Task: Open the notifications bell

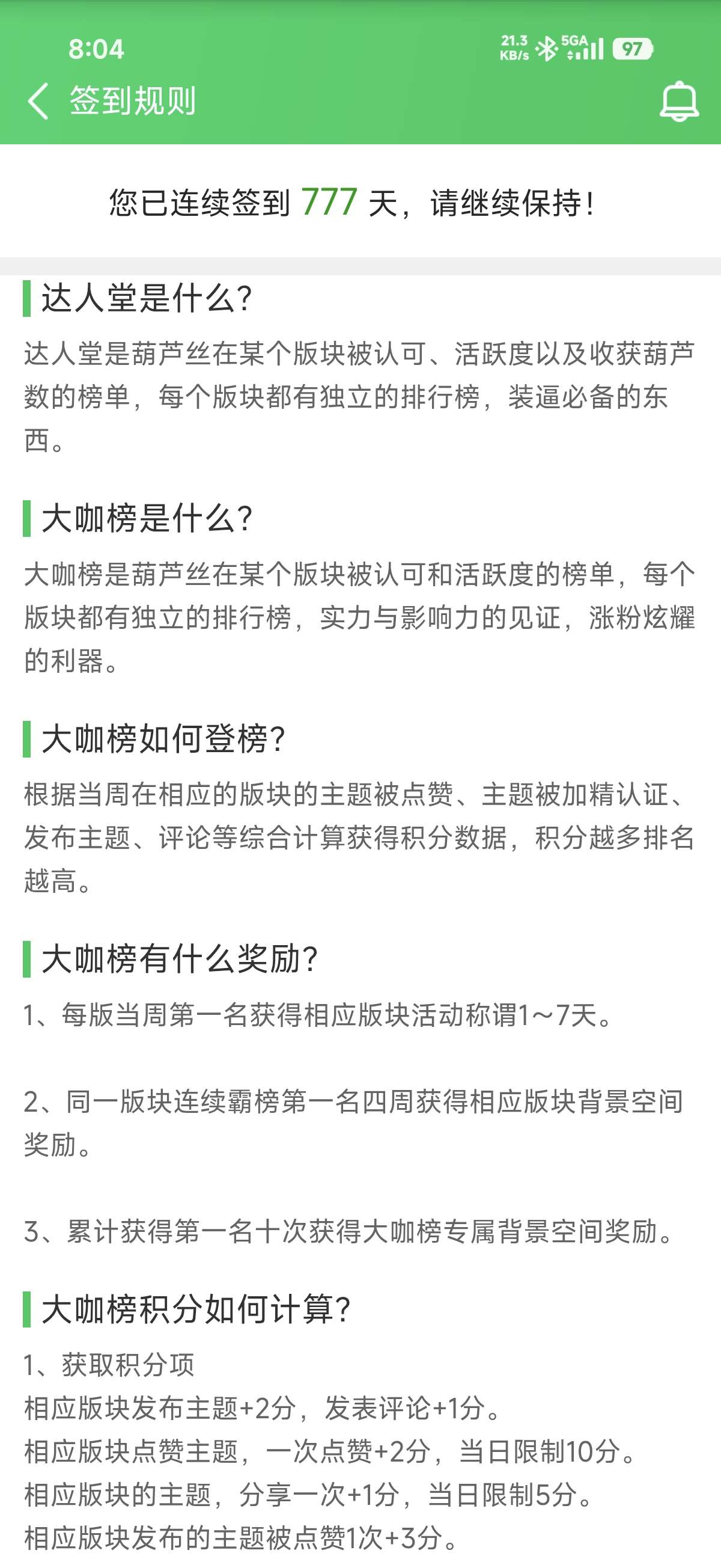Action: [x=679, y=101]
